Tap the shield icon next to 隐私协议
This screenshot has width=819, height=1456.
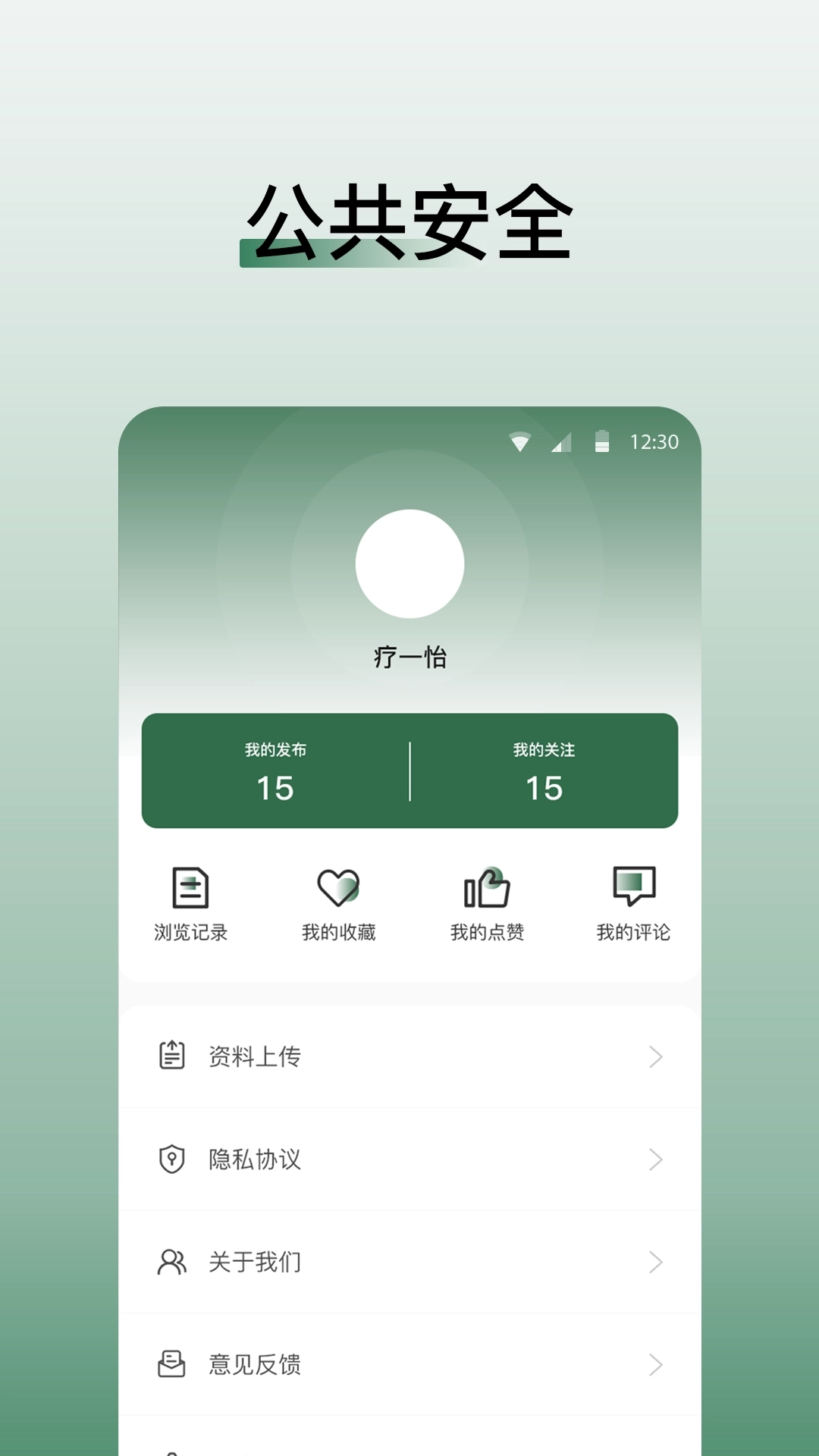(173, 1158)
